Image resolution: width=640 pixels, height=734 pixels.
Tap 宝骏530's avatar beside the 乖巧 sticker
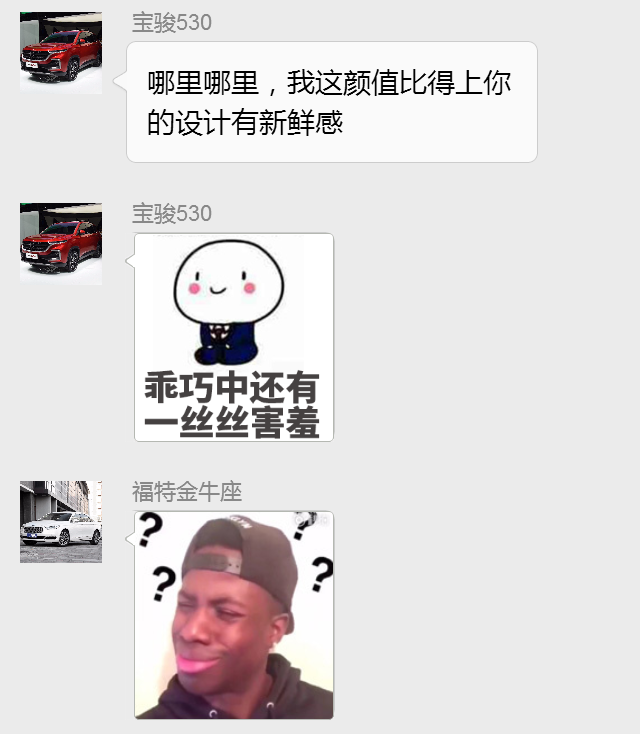61,244
